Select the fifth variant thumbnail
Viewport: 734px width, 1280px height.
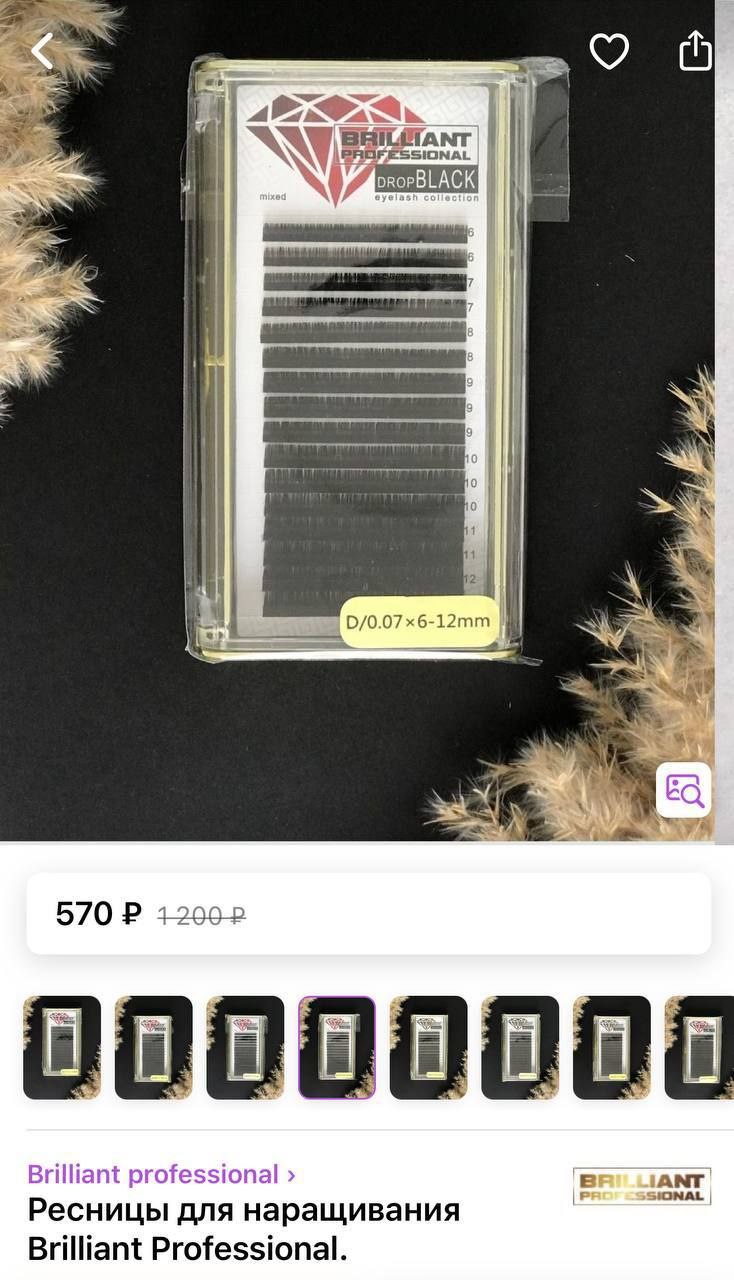pos(428,1048)
